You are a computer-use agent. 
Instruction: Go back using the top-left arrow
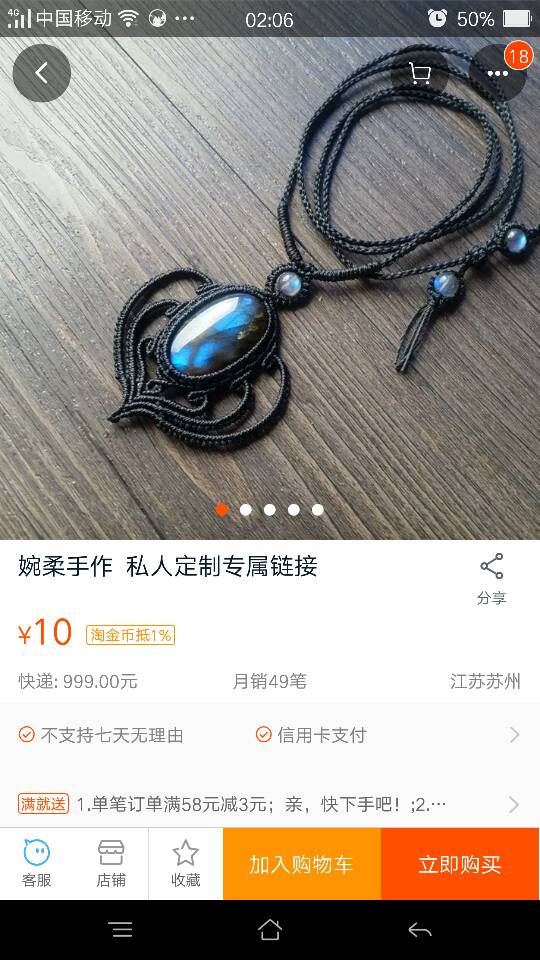tap(42, 73)
